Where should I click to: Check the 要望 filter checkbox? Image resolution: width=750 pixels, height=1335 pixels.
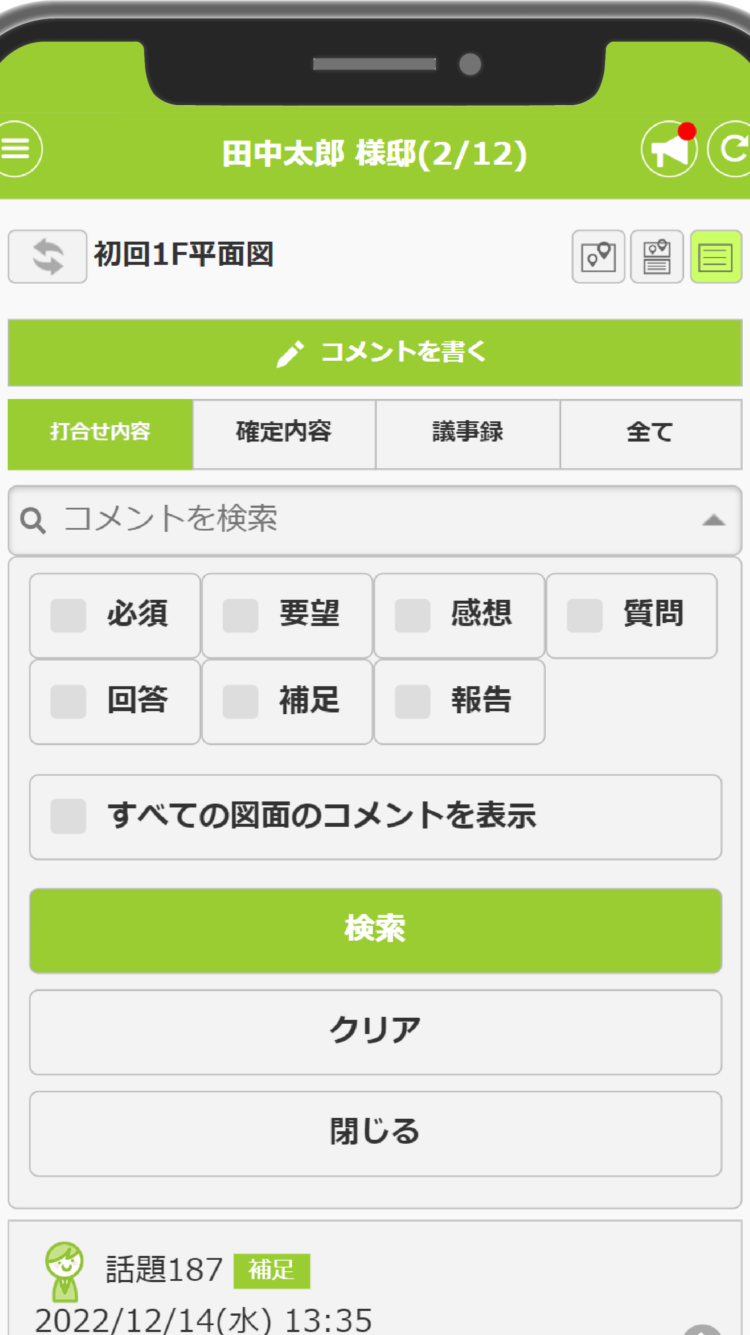click(241, 616)
